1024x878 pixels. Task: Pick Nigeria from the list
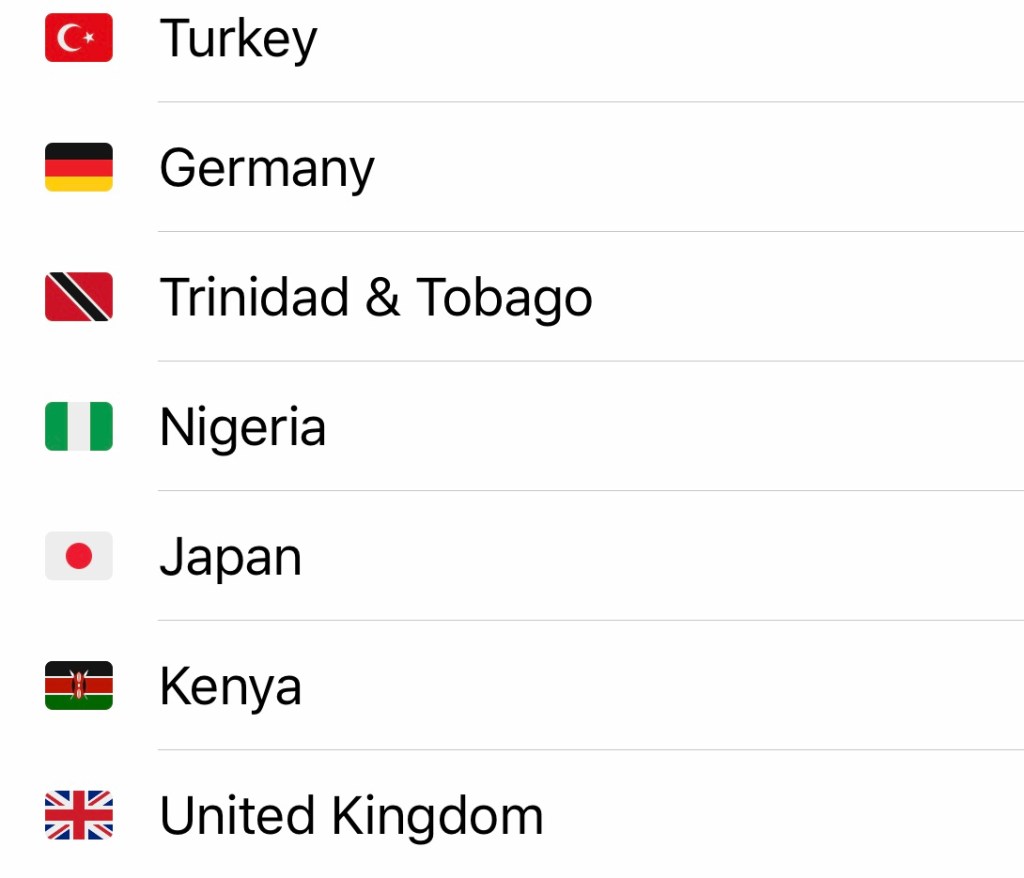point(242,427)
